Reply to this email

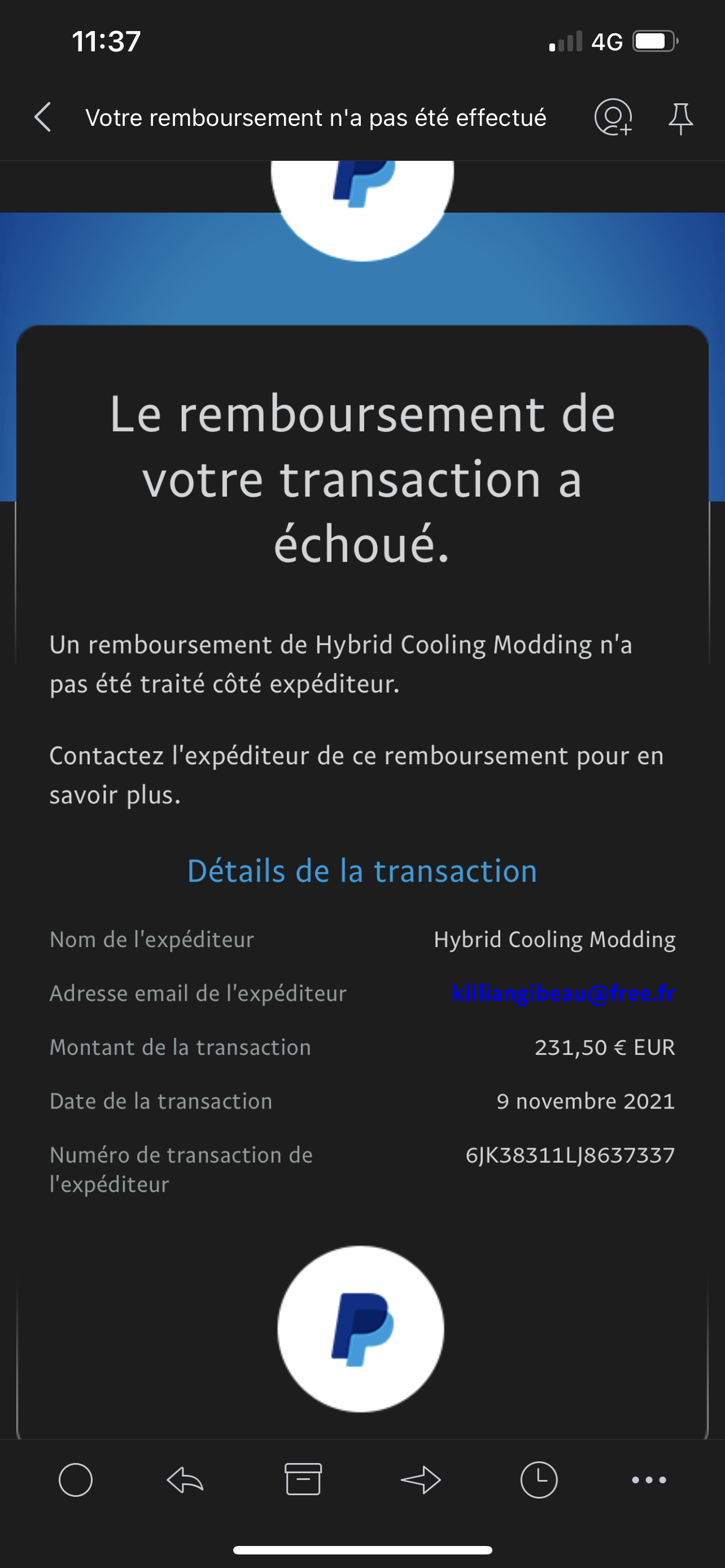coord(185,1480)
